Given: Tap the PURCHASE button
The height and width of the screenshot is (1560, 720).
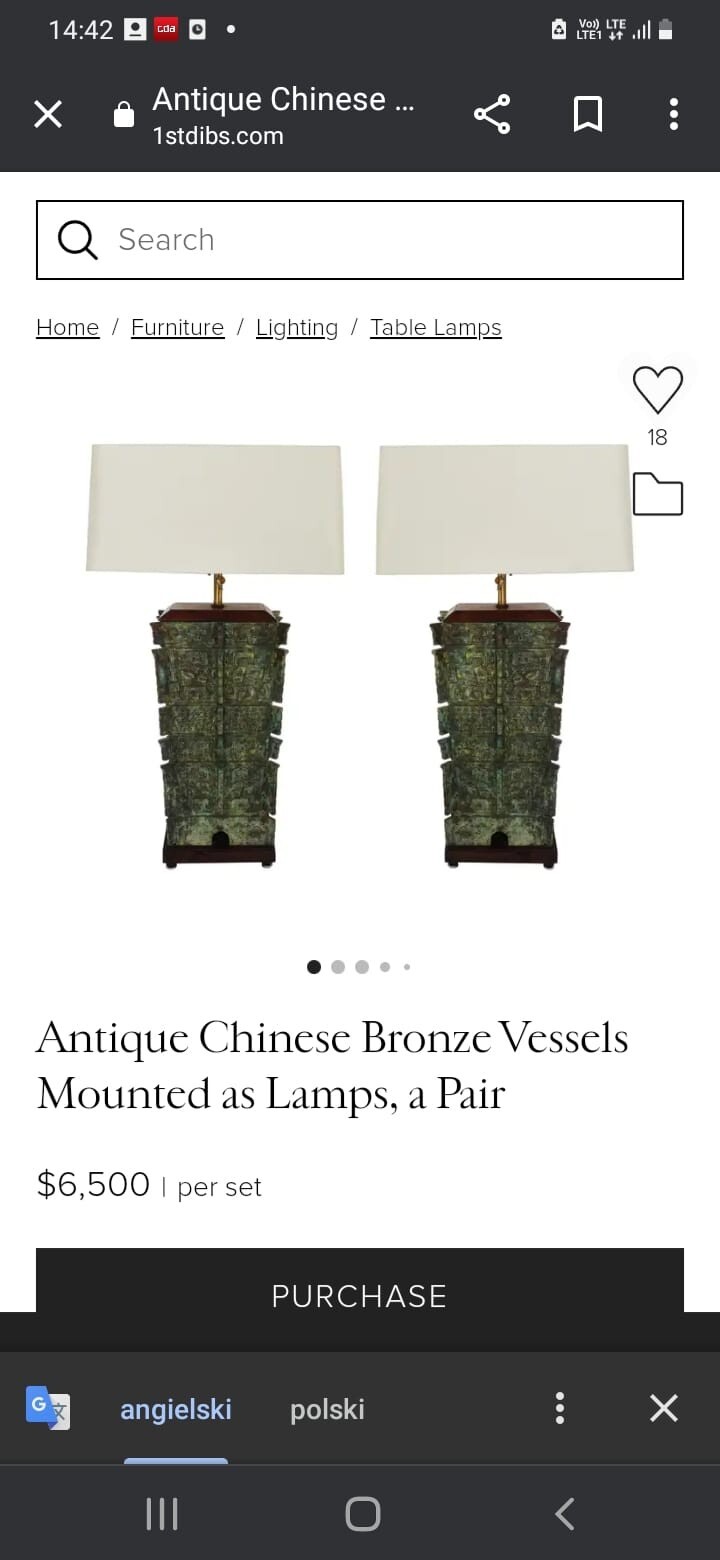Looking at the screenshot, I should 360,1290.
